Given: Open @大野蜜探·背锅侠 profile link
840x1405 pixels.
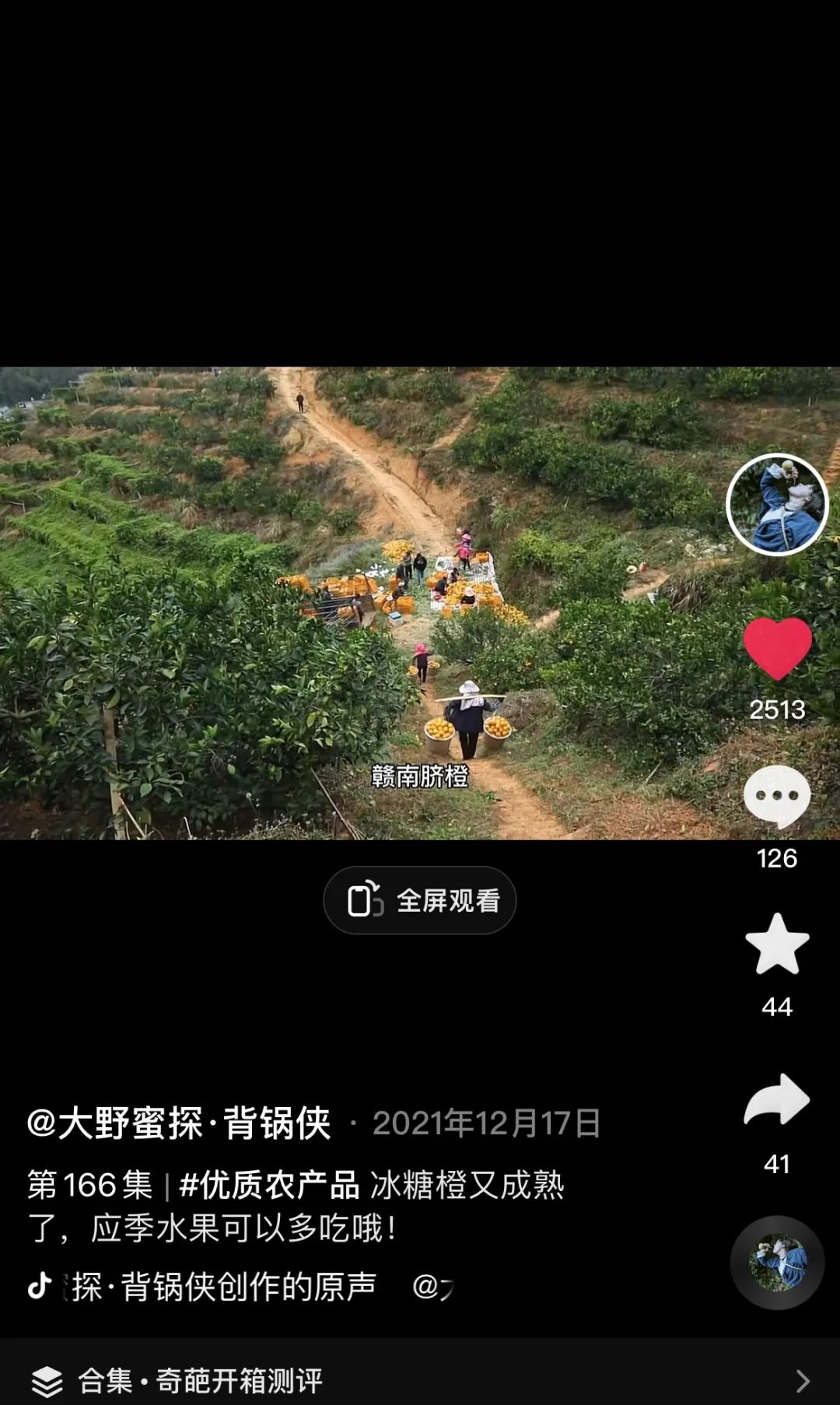Looking at the screenshot, I should pyautogui.click(x=179, y=1123).
